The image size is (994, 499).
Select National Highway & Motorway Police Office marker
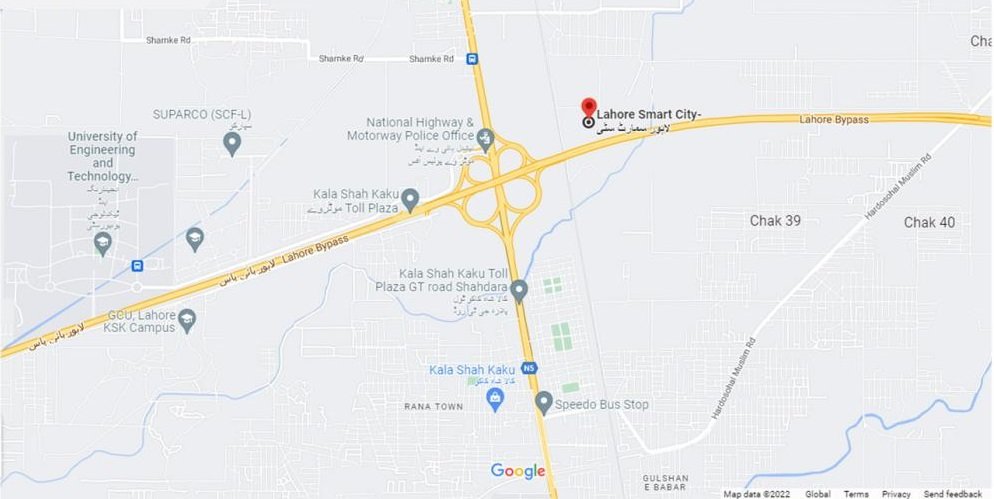[x=486, y=138]
